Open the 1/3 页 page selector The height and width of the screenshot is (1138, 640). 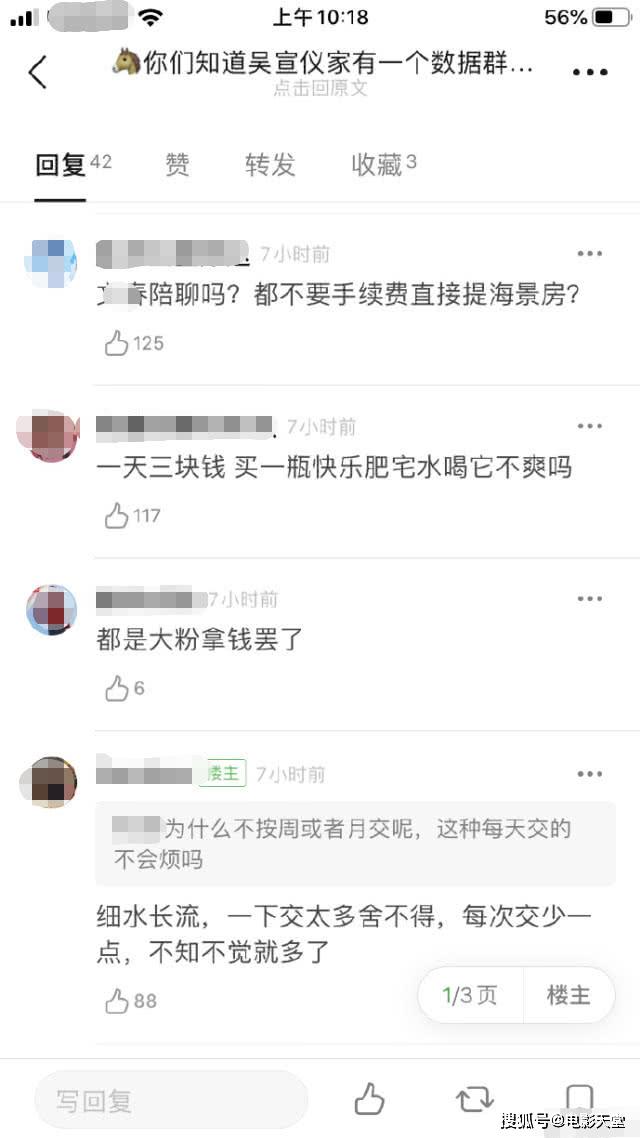click(470, 995)
